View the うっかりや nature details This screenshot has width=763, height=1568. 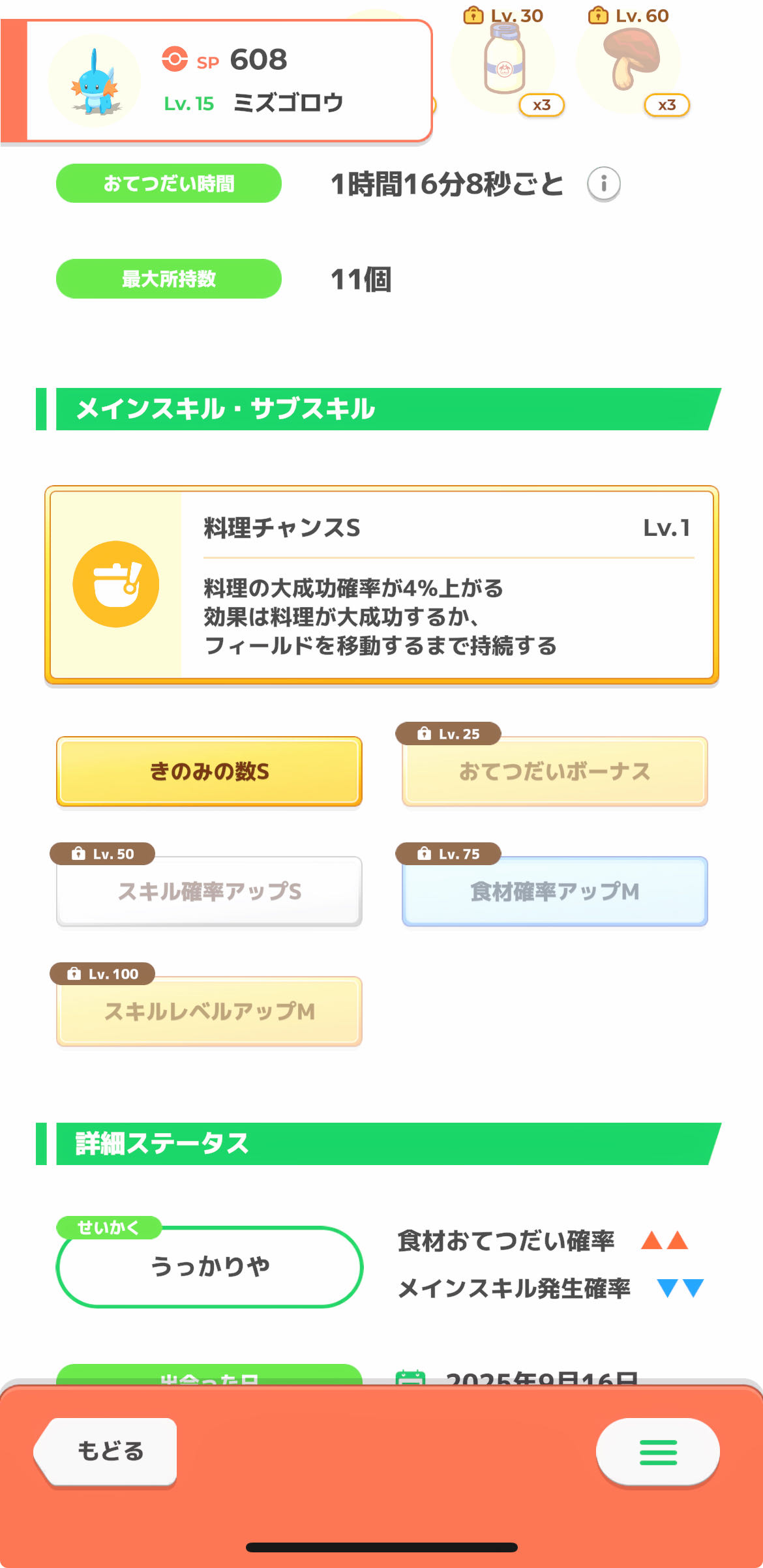(x=209, y=1266)
